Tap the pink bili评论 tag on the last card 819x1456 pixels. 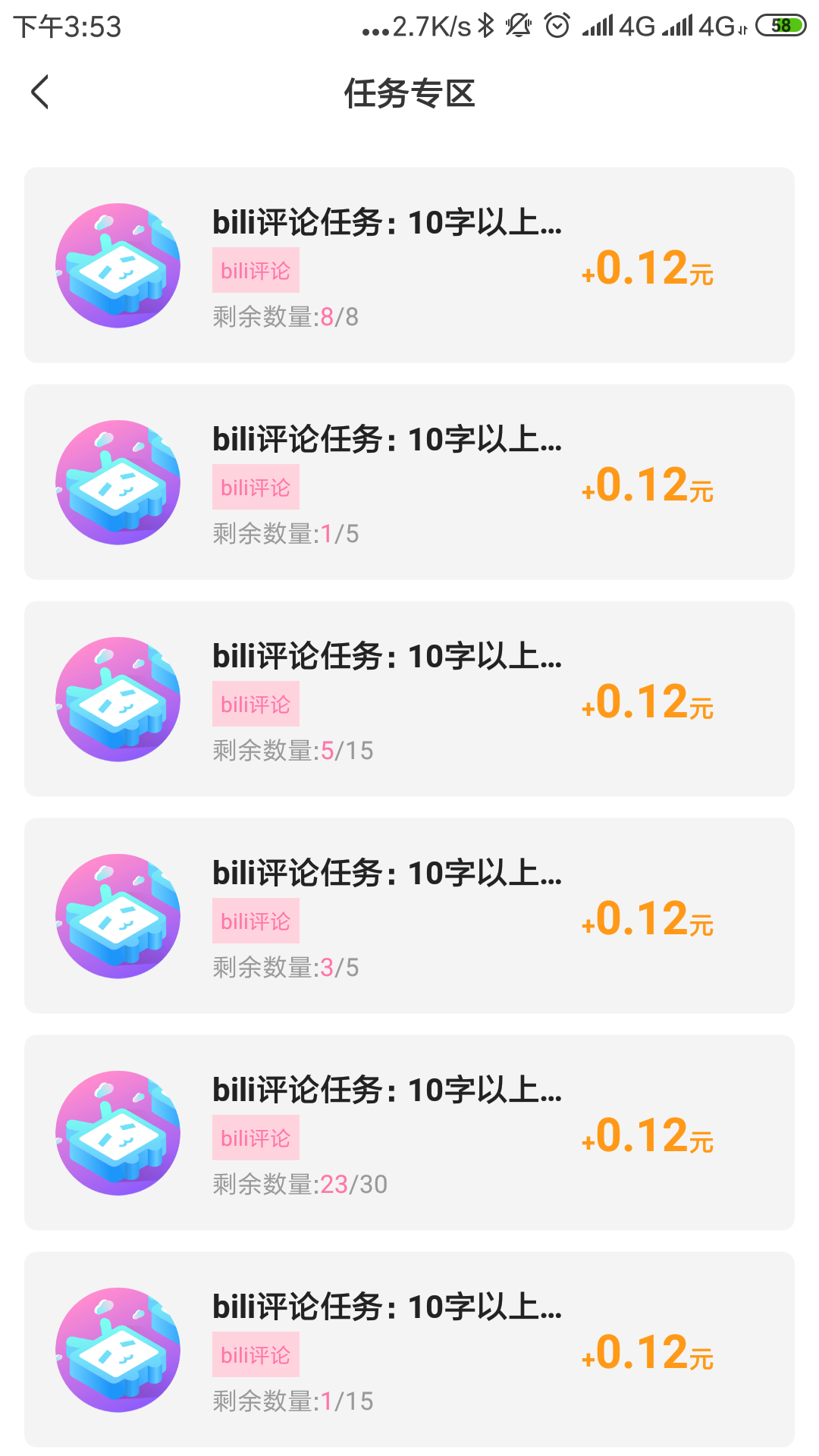(256, 1354)
